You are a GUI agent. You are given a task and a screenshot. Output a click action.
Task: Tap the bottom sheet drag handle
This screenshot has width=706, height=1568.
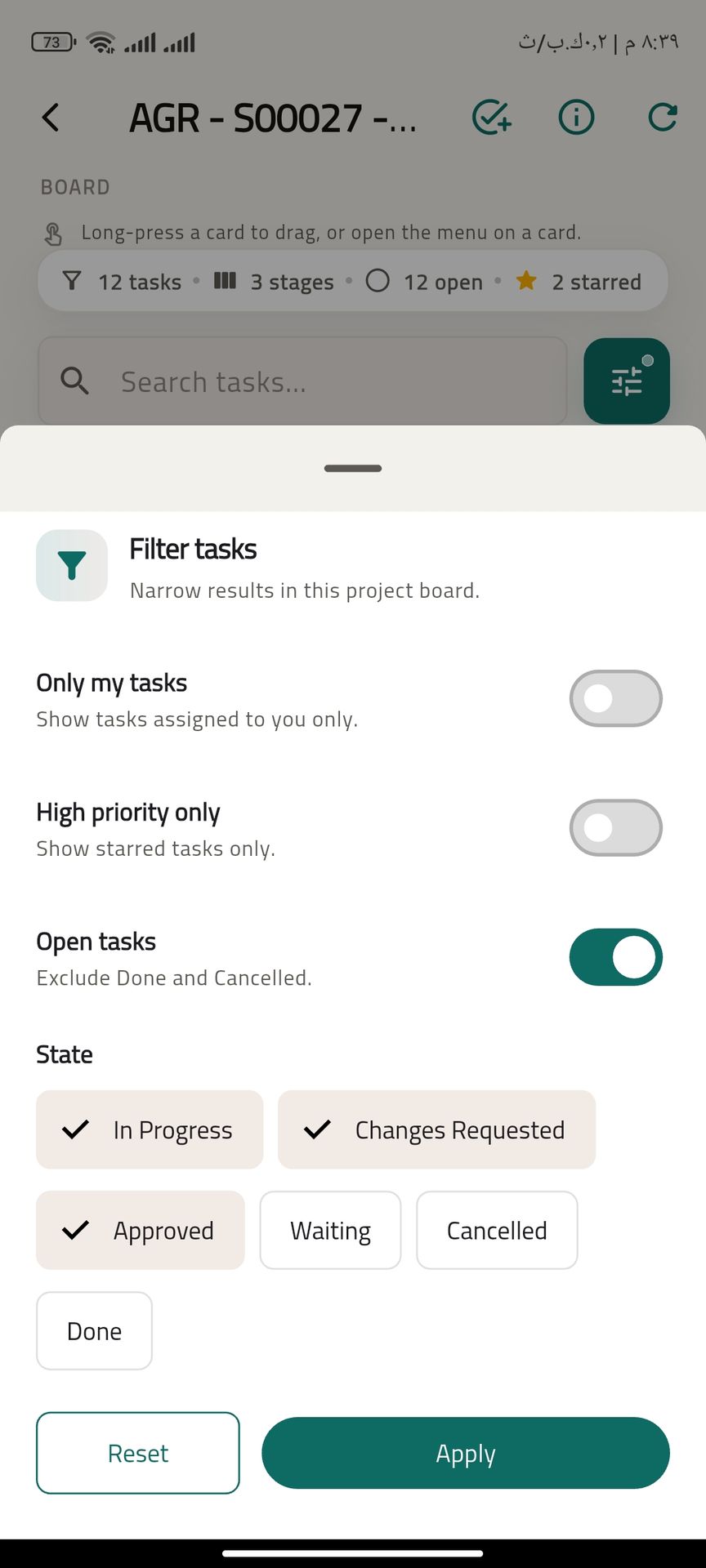353,469
